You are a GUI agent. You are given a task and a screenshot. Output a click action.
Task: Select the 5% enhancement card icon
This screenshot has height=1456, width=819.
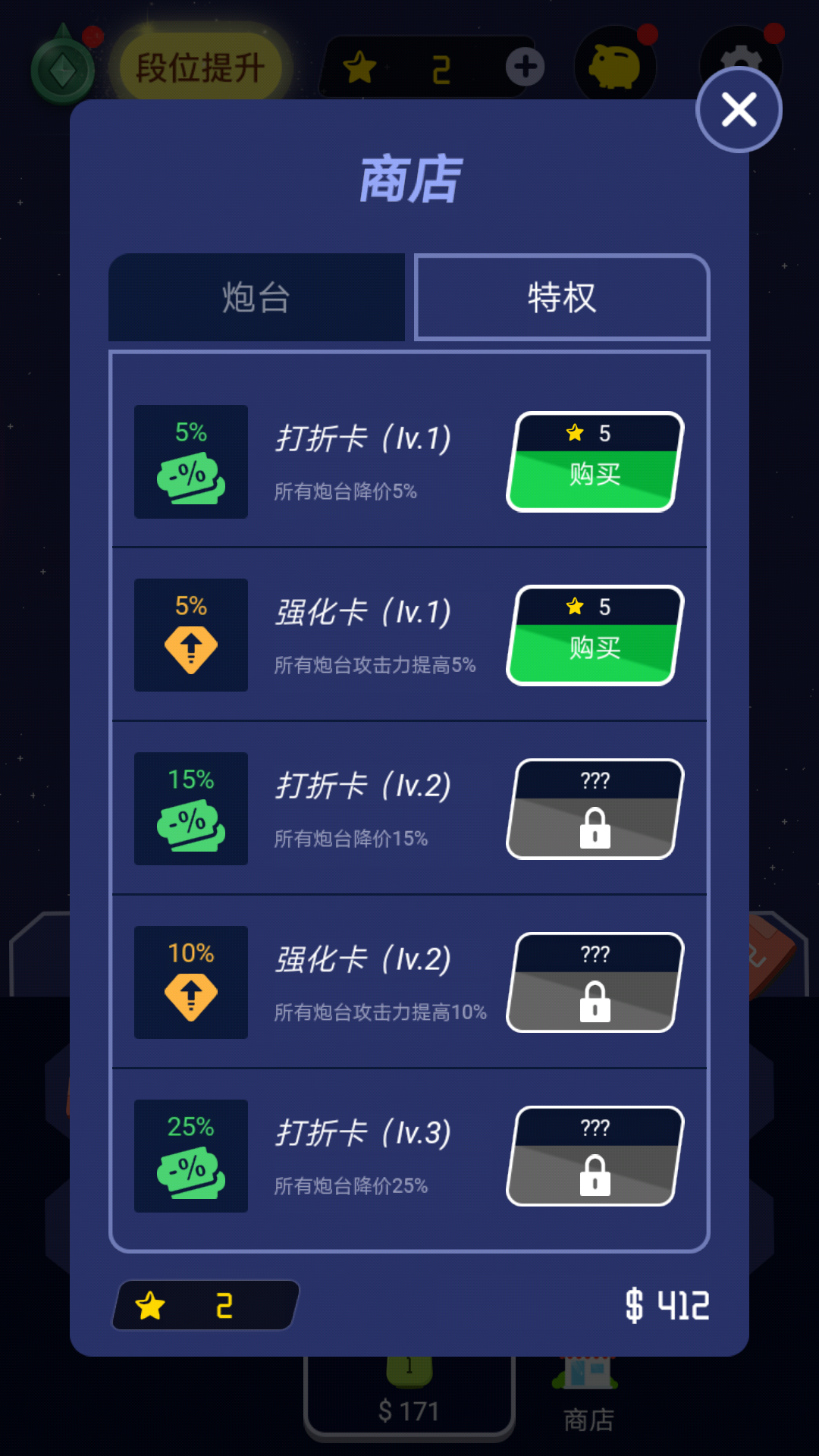(x=190, y=635)
